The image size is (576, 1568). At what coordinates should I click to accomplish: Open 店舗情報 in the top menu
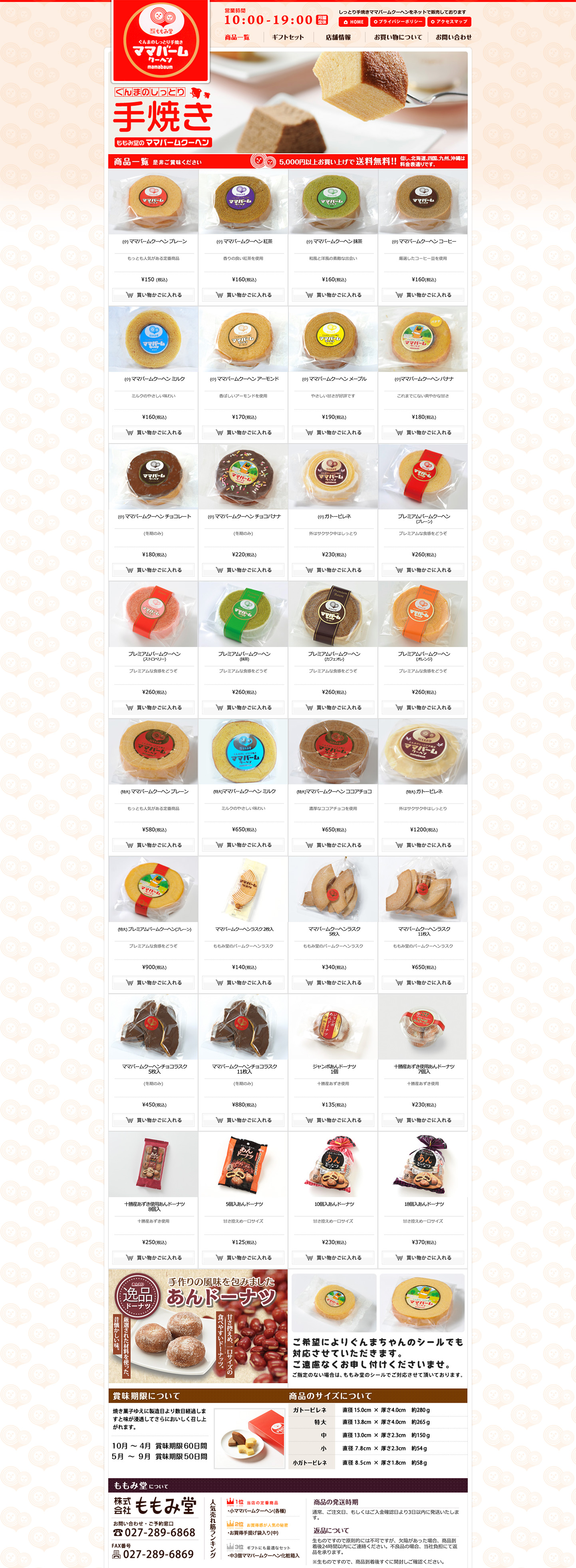pos(338,37)
